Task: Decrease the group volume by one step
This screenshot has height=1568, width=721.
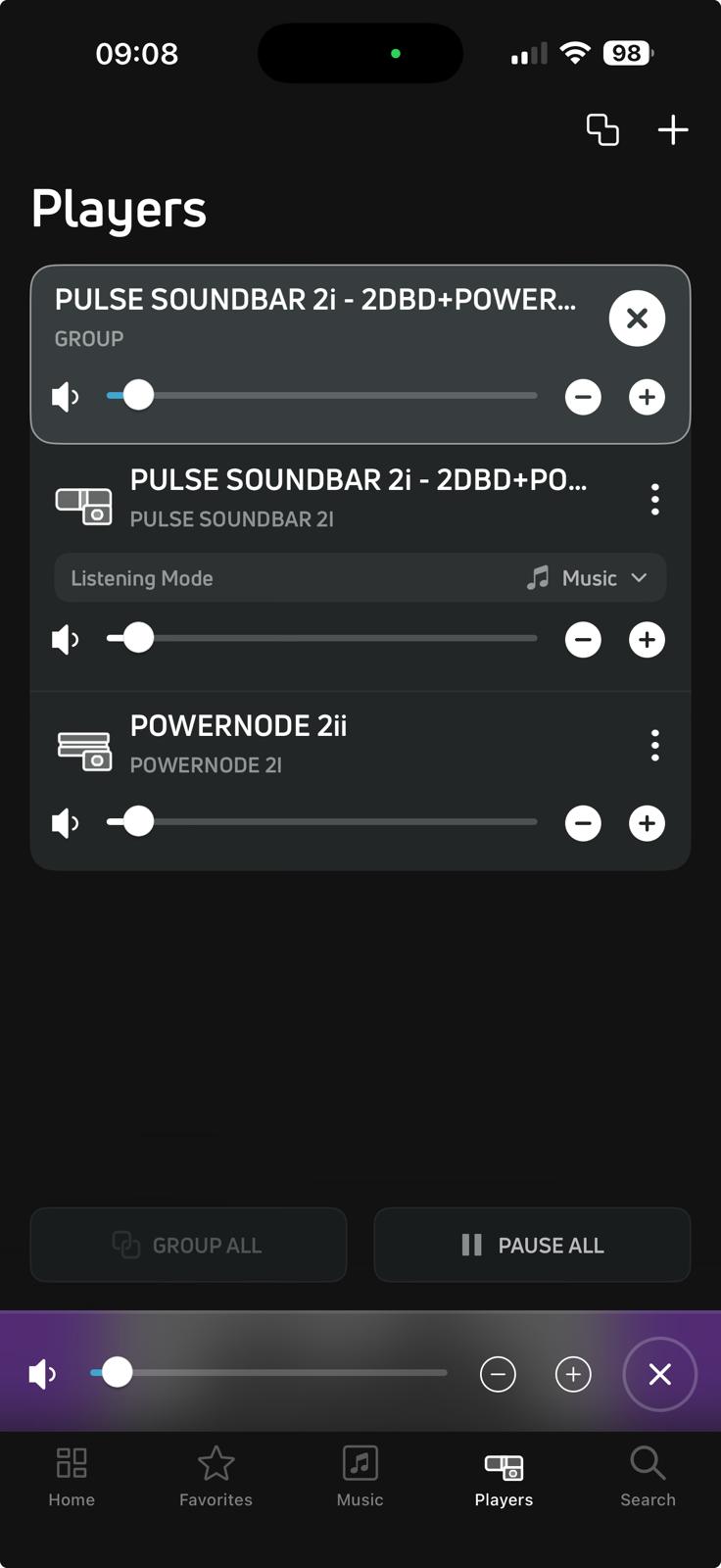Action: [x=583, y=397]
